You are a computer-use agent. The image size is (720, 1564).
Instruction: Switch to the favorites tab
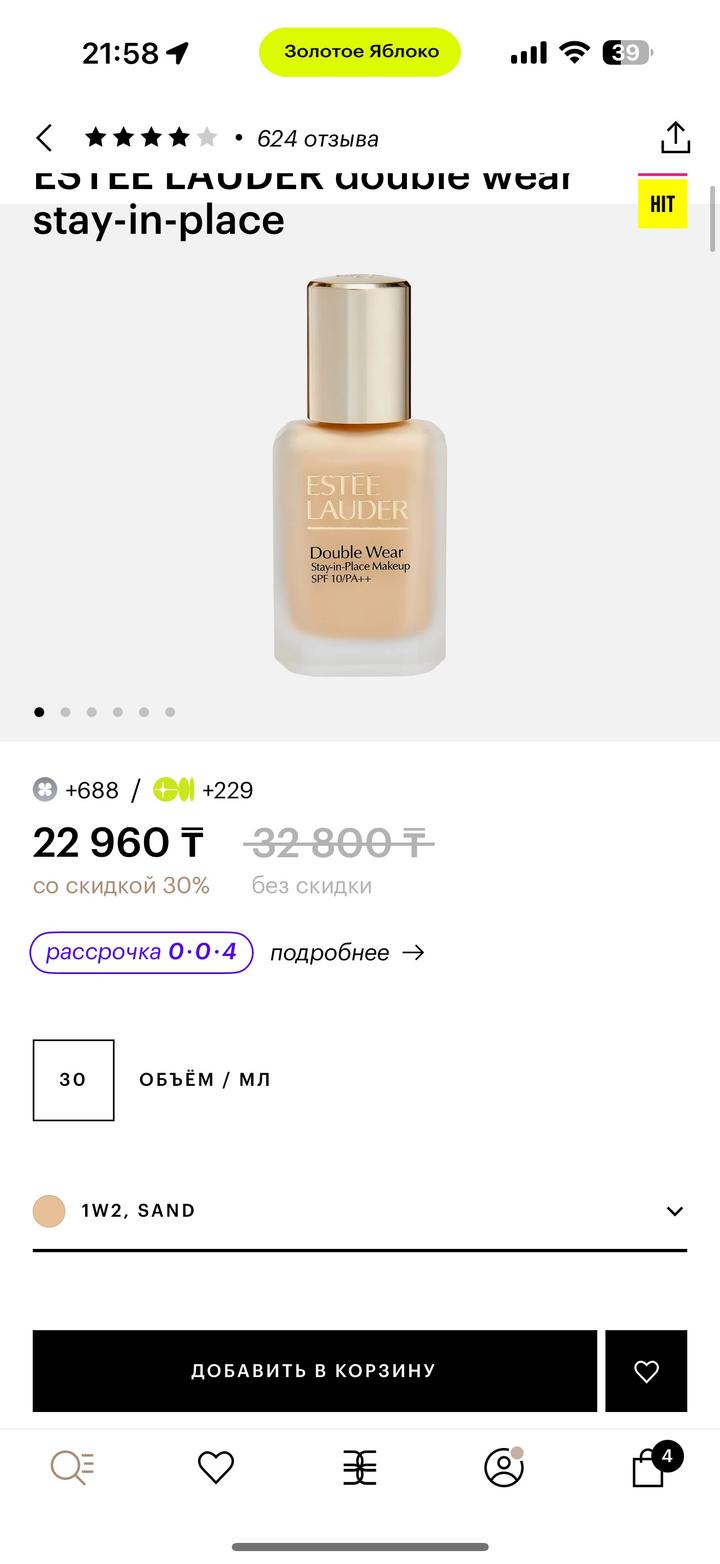[x=215, y=1467]
